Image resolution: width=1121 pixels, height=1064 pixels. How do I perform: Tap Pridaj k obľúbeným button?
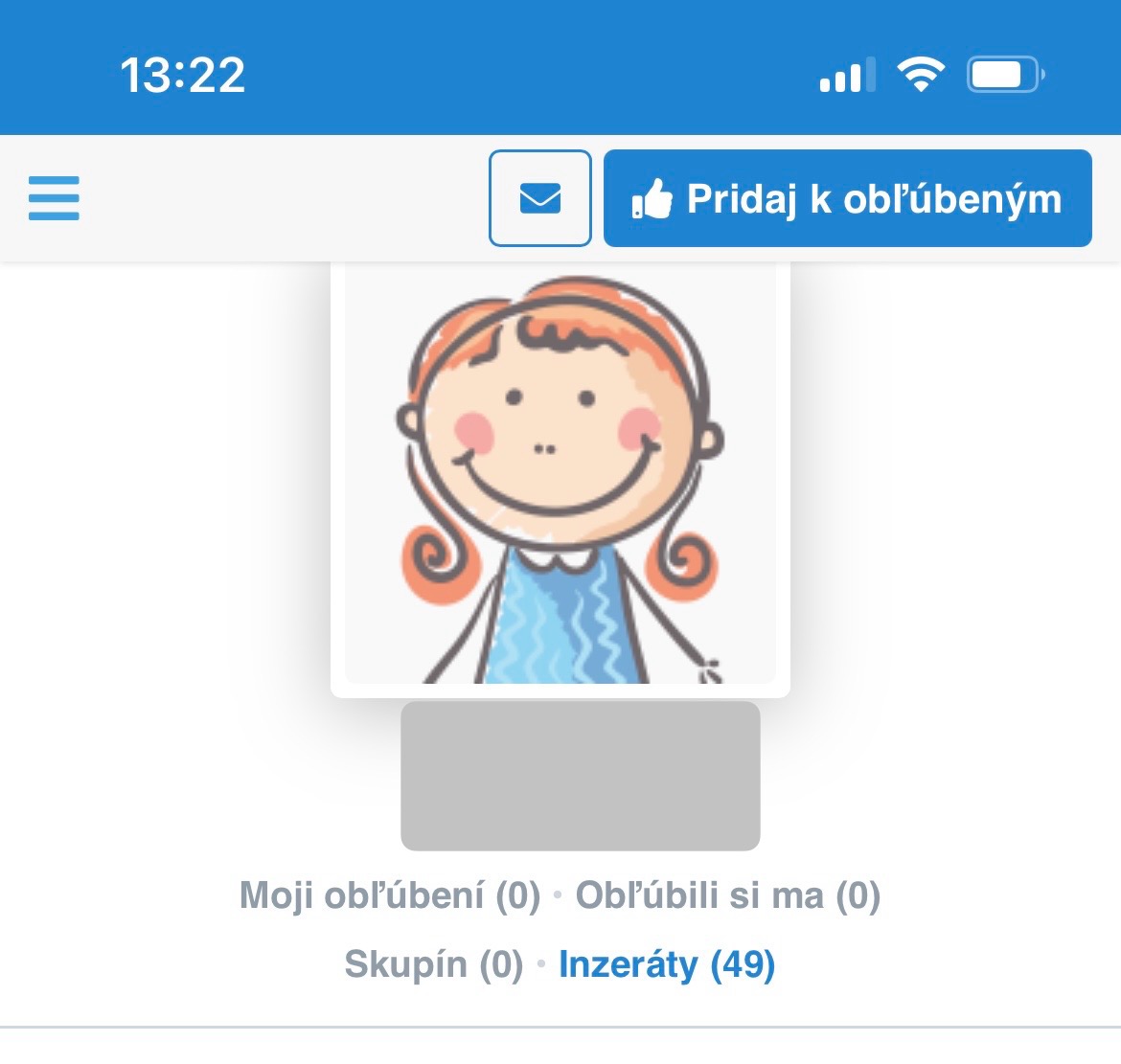(847, 198)
